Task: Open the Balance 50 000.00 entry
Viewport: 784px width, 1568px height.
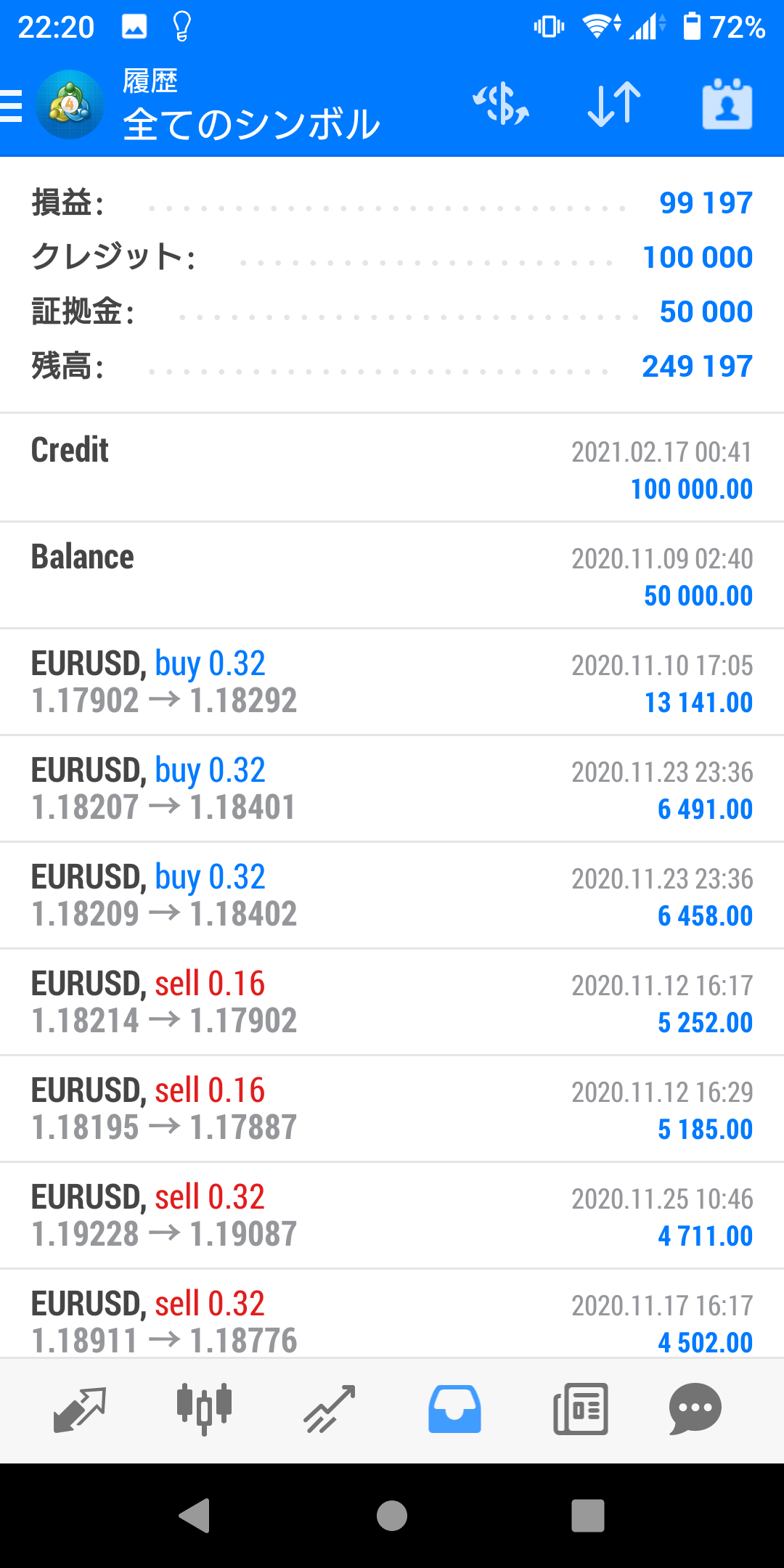Action: click(x=392, y=576)
